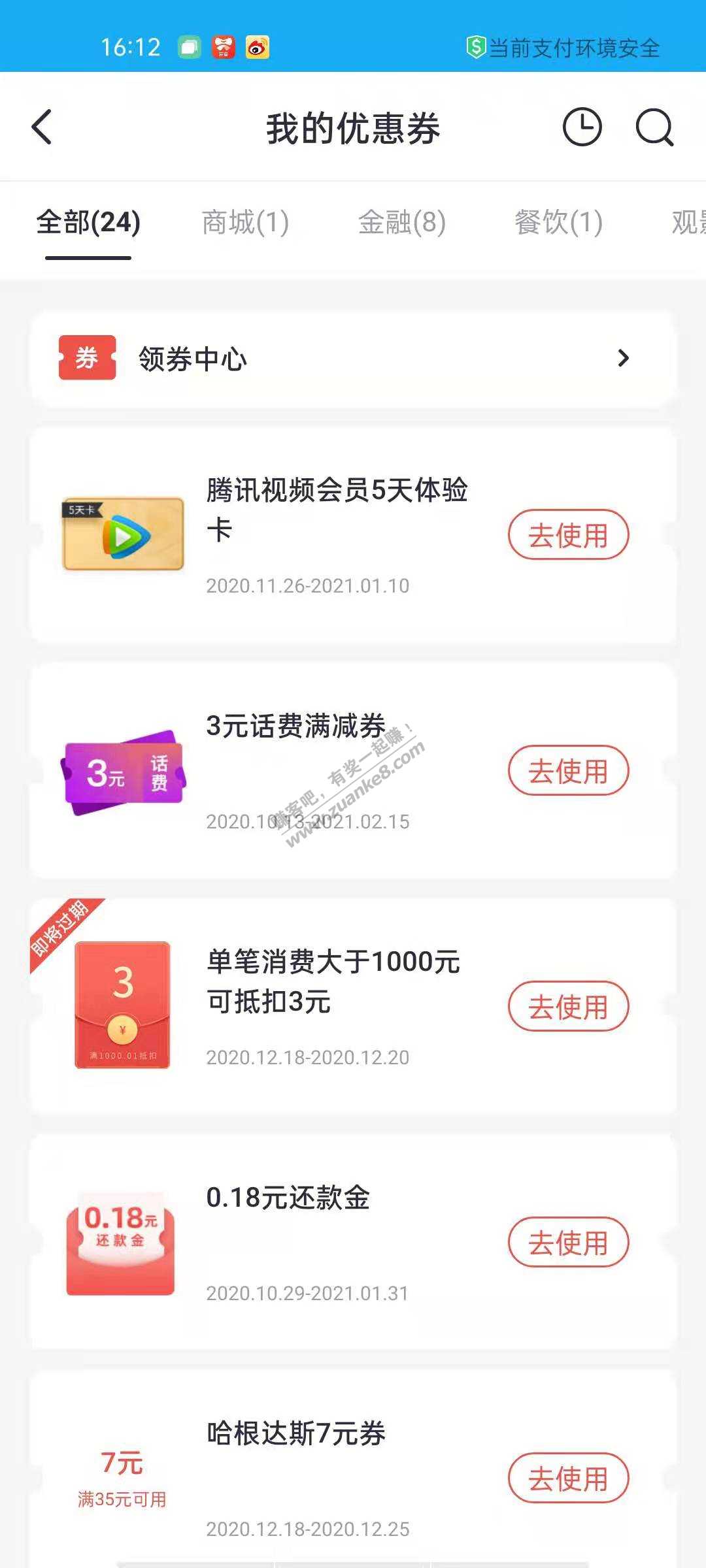Tap 去使用 for 0.18元还款金

click(568, 1243)
